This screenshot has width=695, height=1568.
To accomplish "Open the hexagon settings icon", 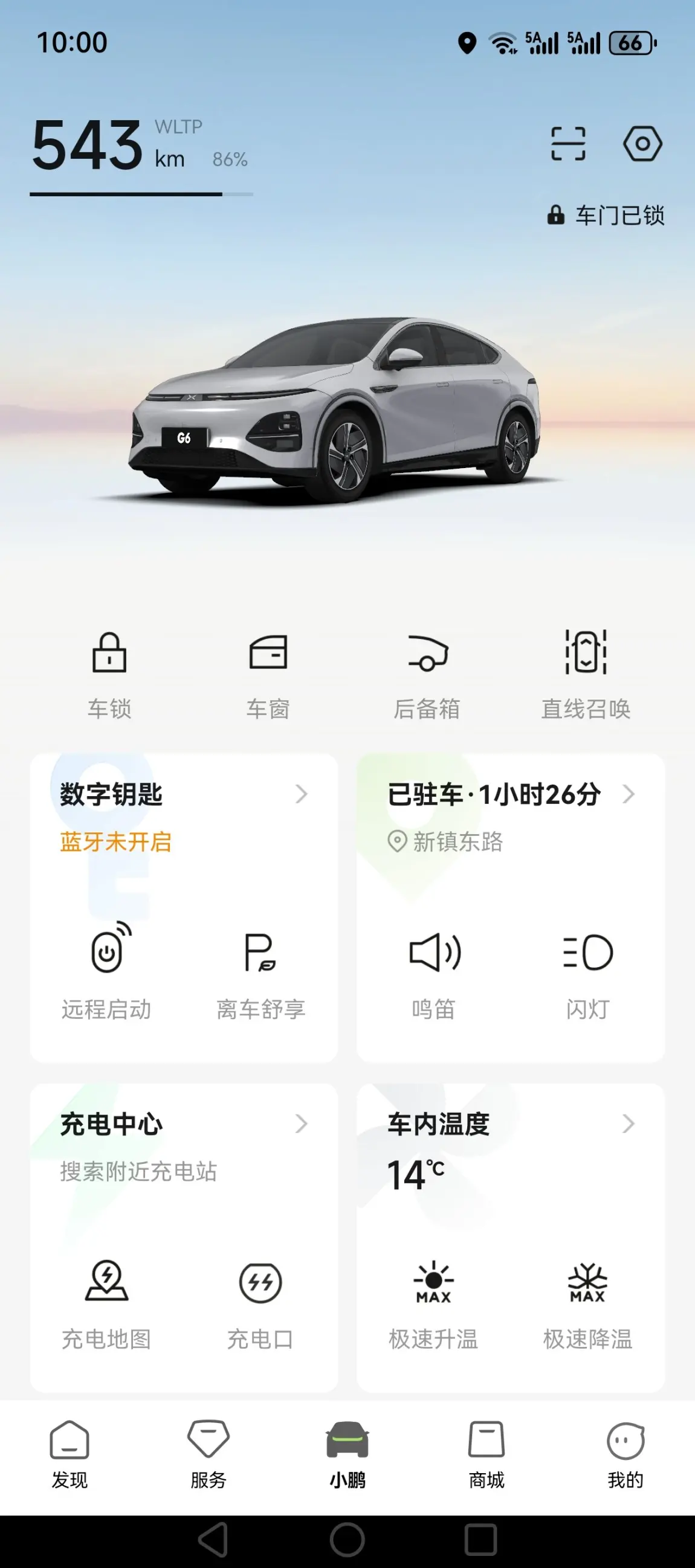I will coord(642,144).
